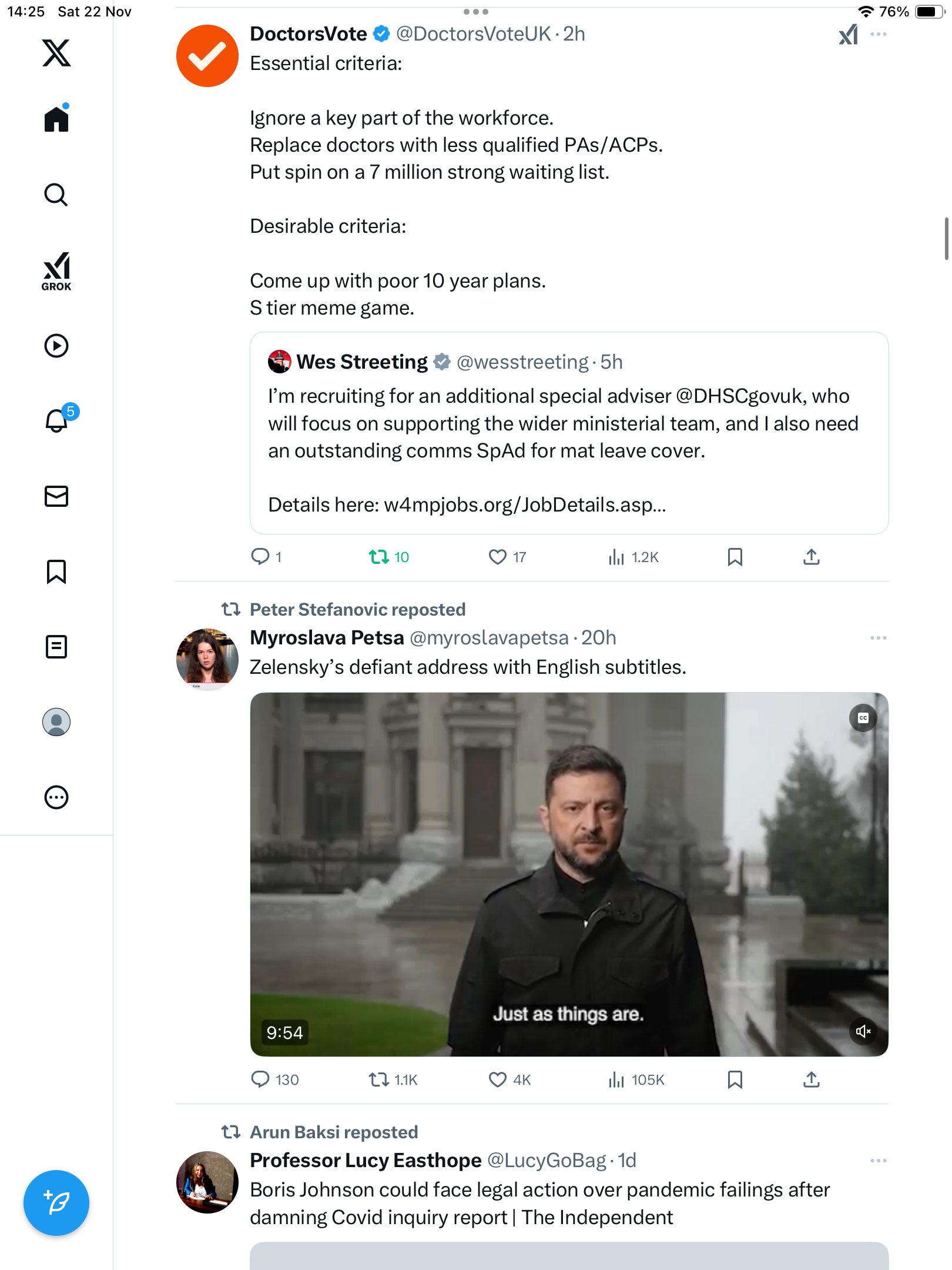The width and height of the screenshot is (952, 1270).
Task: Open overflow menu on Professor Lucy Easthope's post
Action: point(879,1161)
